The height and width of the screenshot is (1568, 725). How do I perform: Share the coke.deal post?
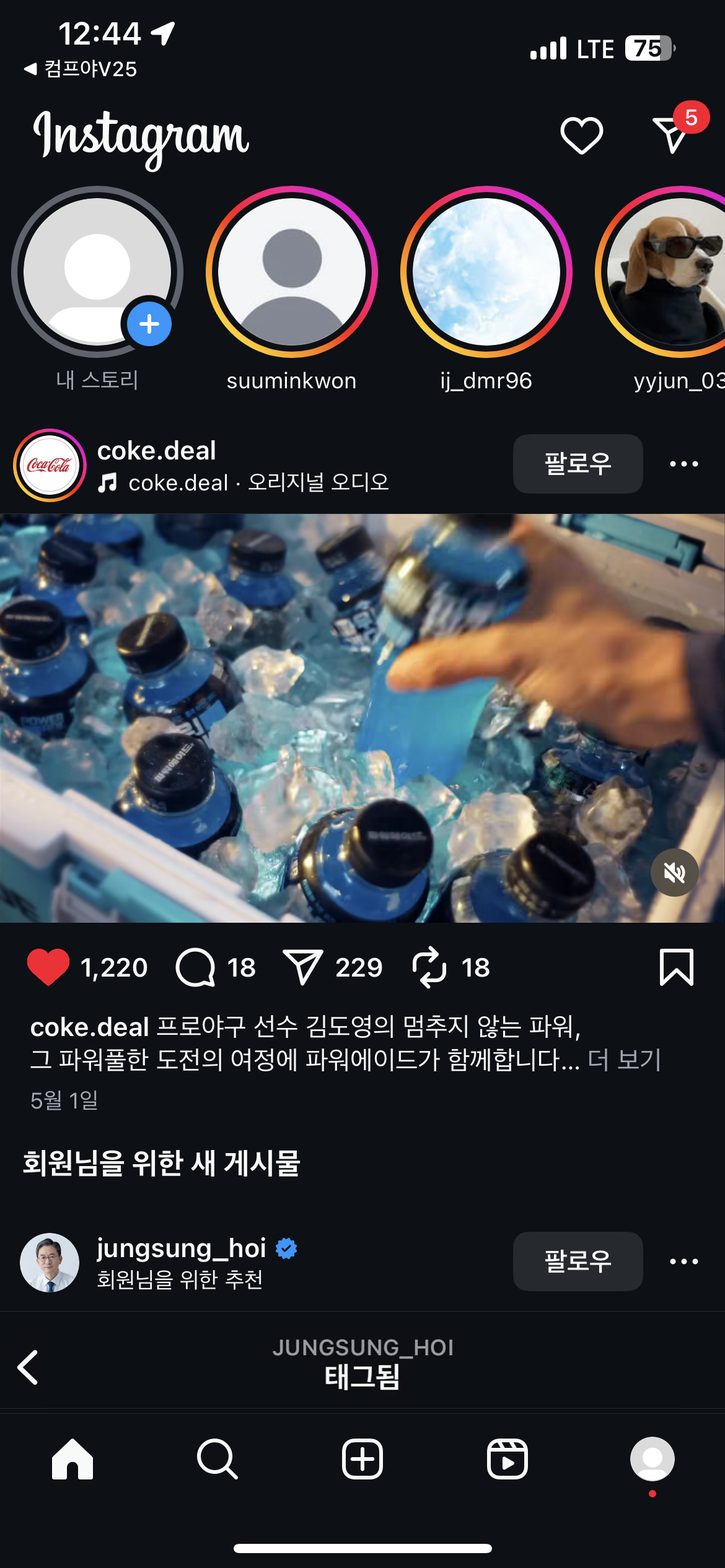click(x=302, y=967)
